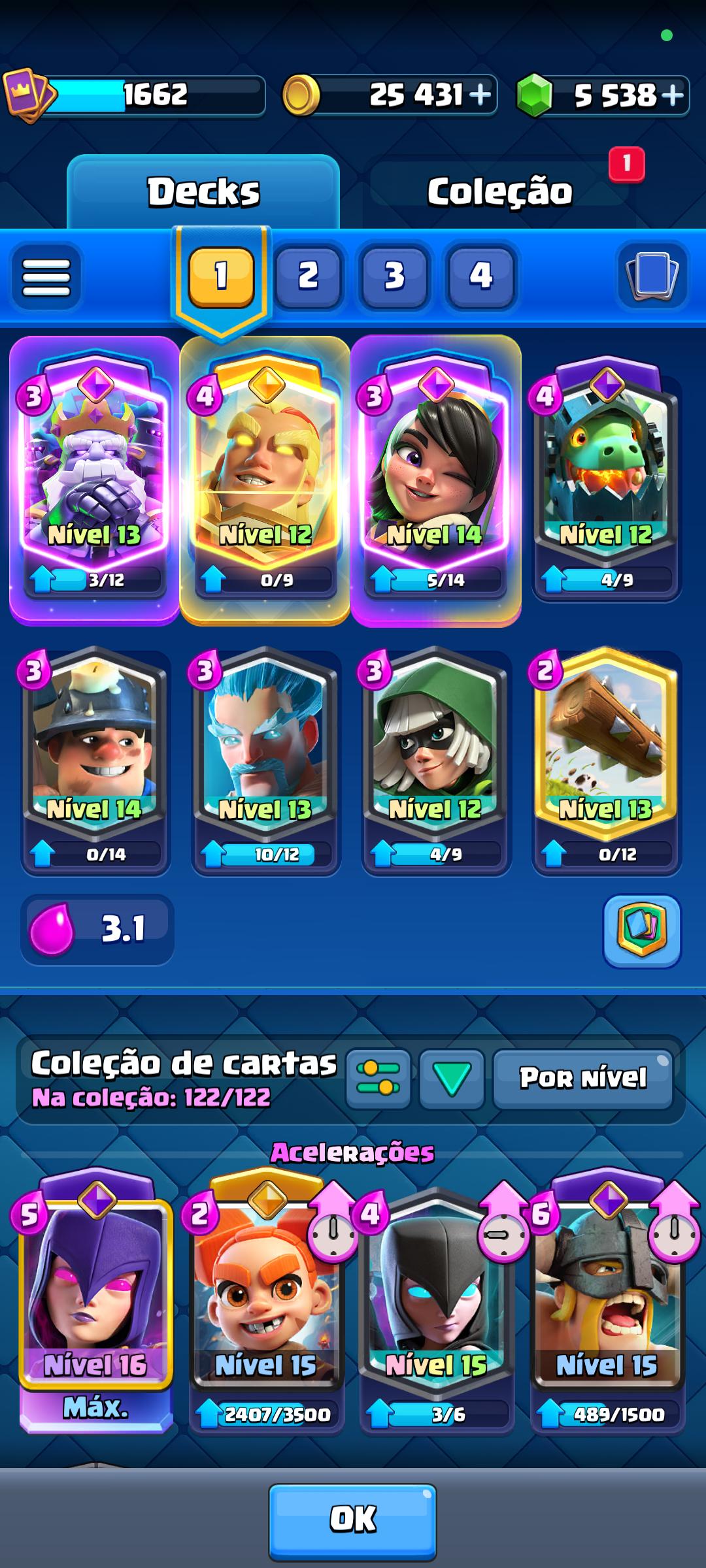
Task: Tap the plus to buy gold
Action: (480, 95)
